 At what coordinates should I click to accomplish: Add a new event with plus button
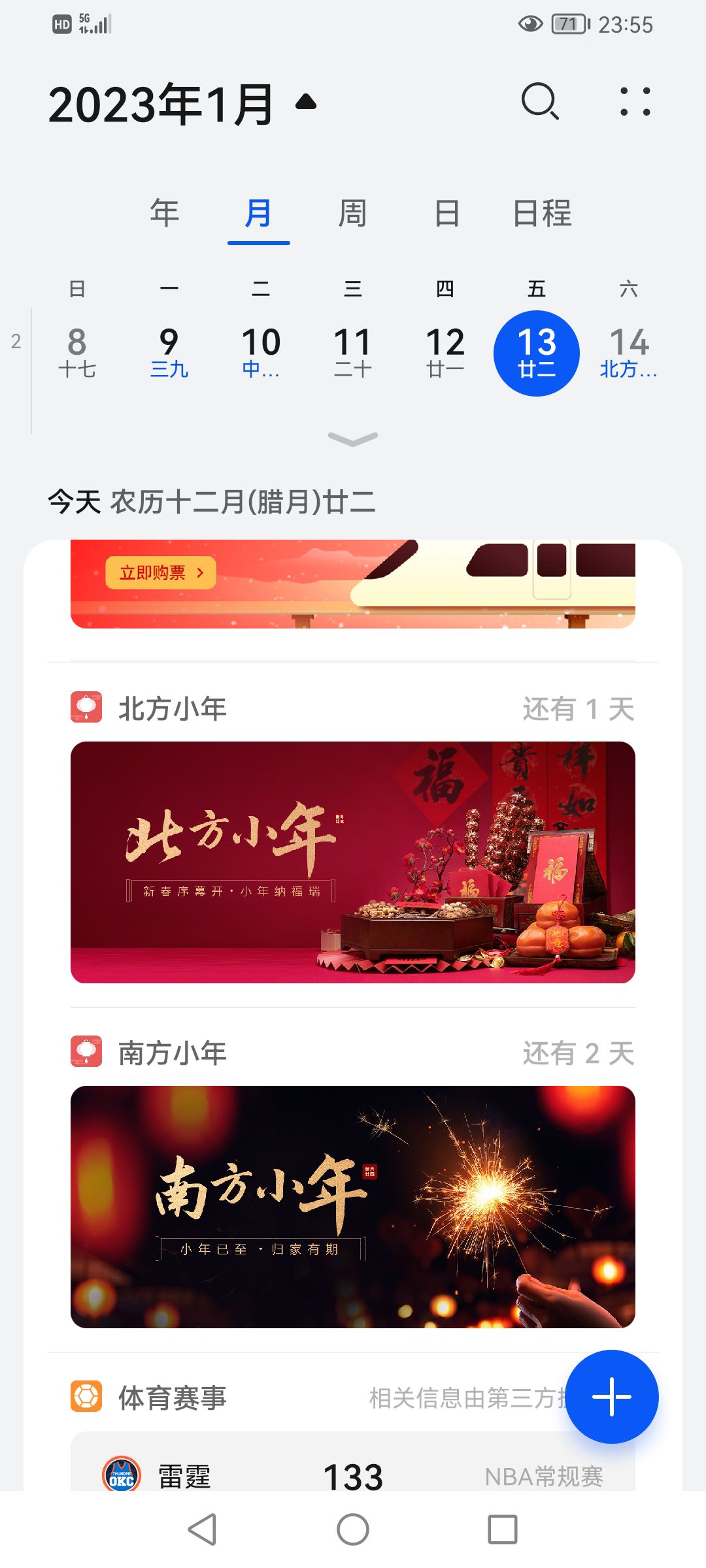612,1396
